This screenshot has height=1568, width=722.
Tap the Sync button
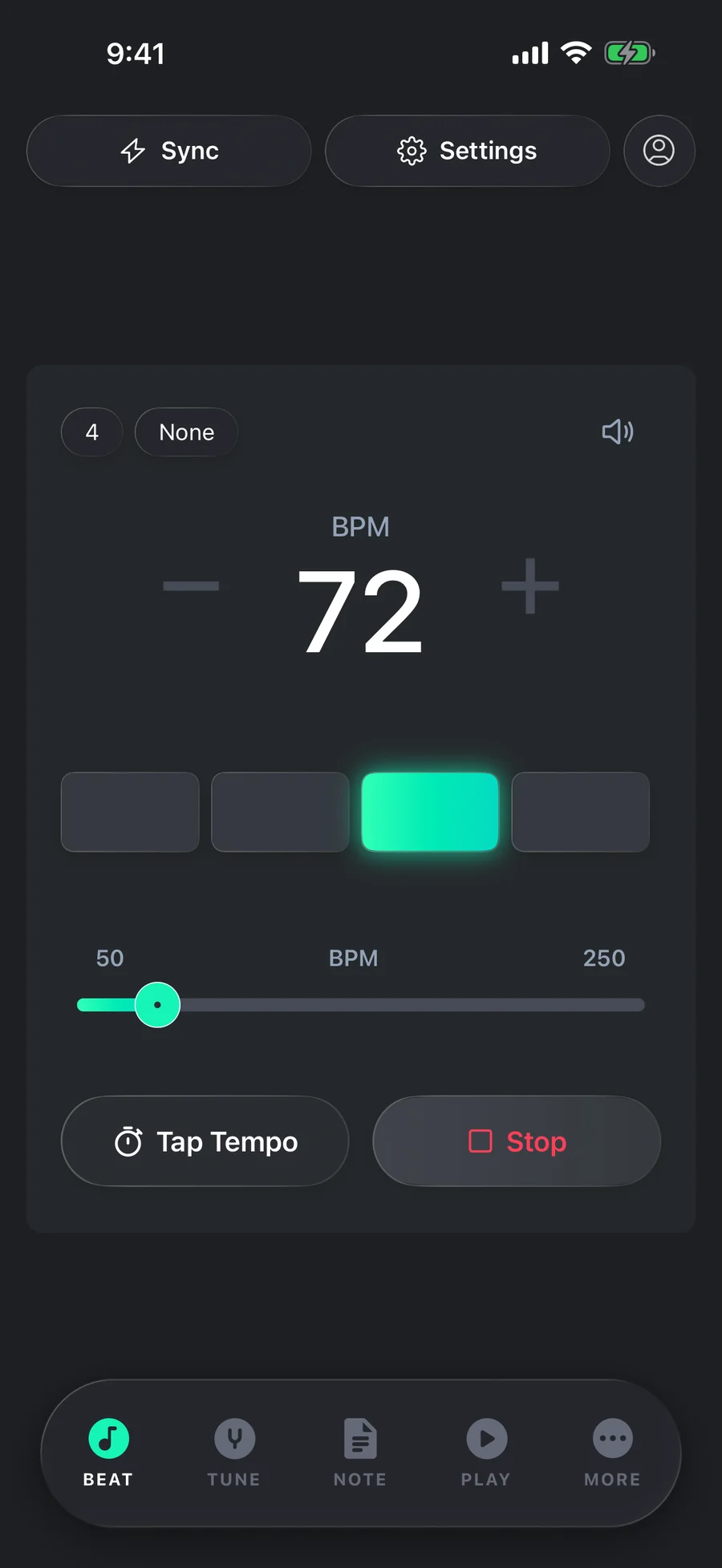pos(168,151)
